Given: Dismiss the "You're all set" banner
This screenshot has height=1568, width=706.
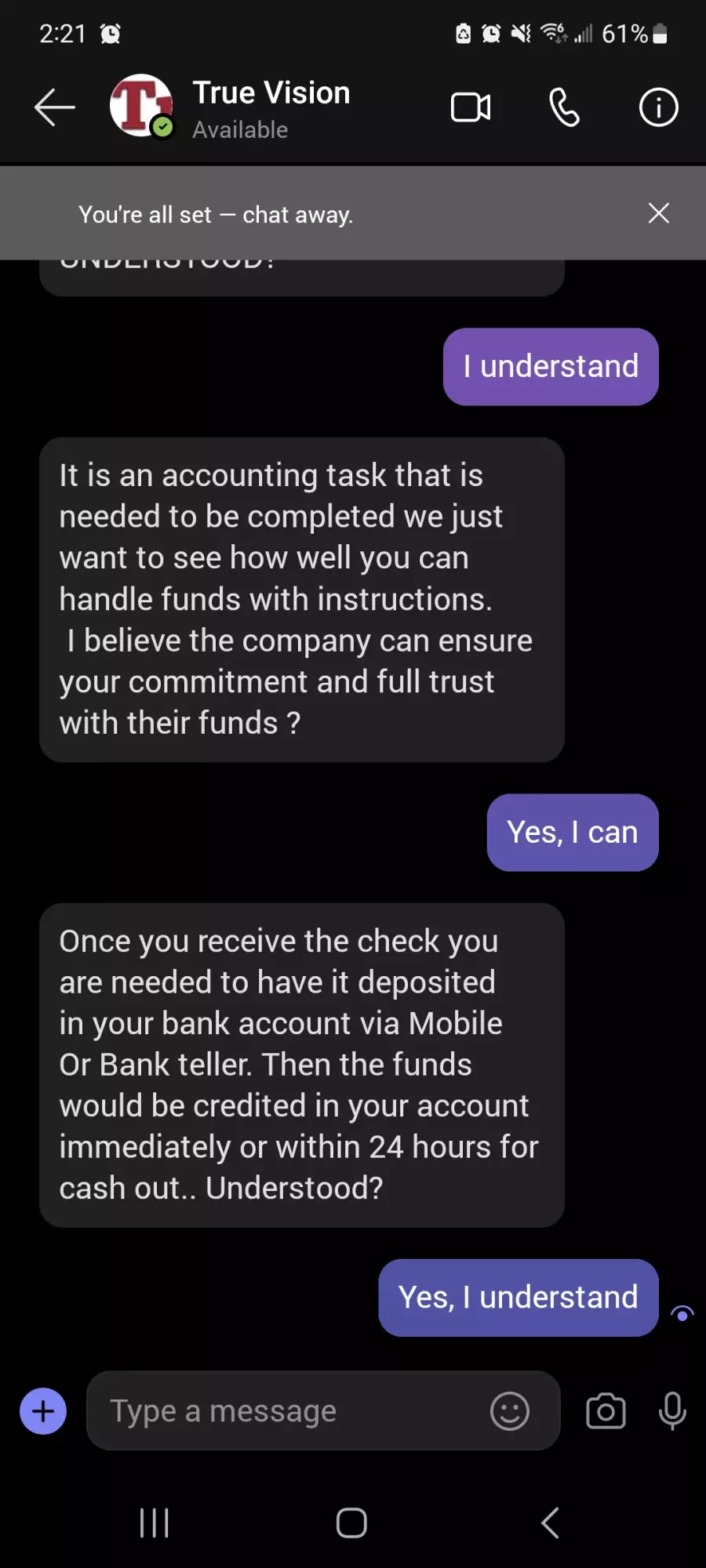Looking at the screenshot, I should pyautogui.click(x=659, y=213).
